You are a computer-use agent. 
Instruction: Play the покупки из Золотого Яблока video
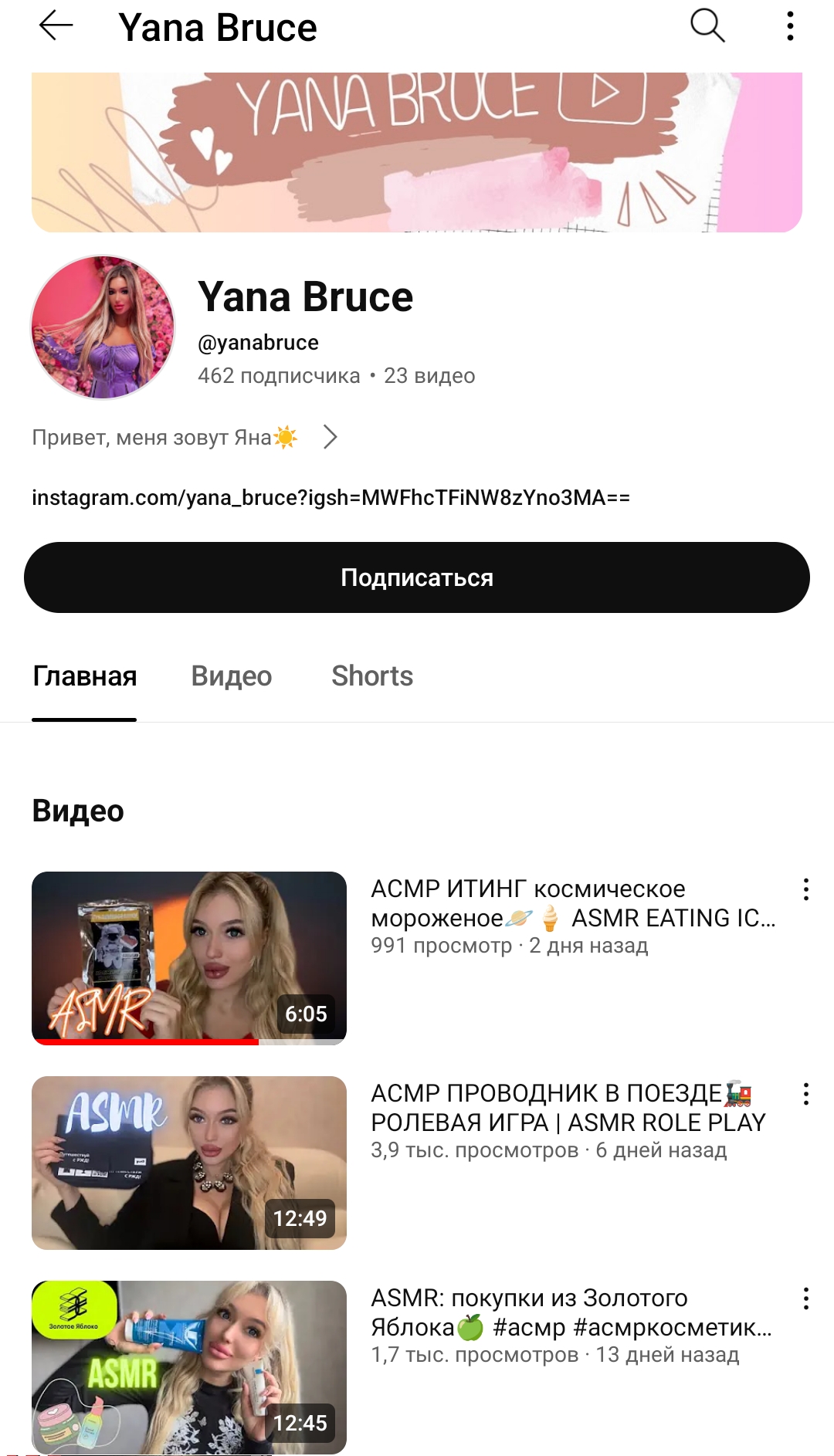click(189, 1366)
